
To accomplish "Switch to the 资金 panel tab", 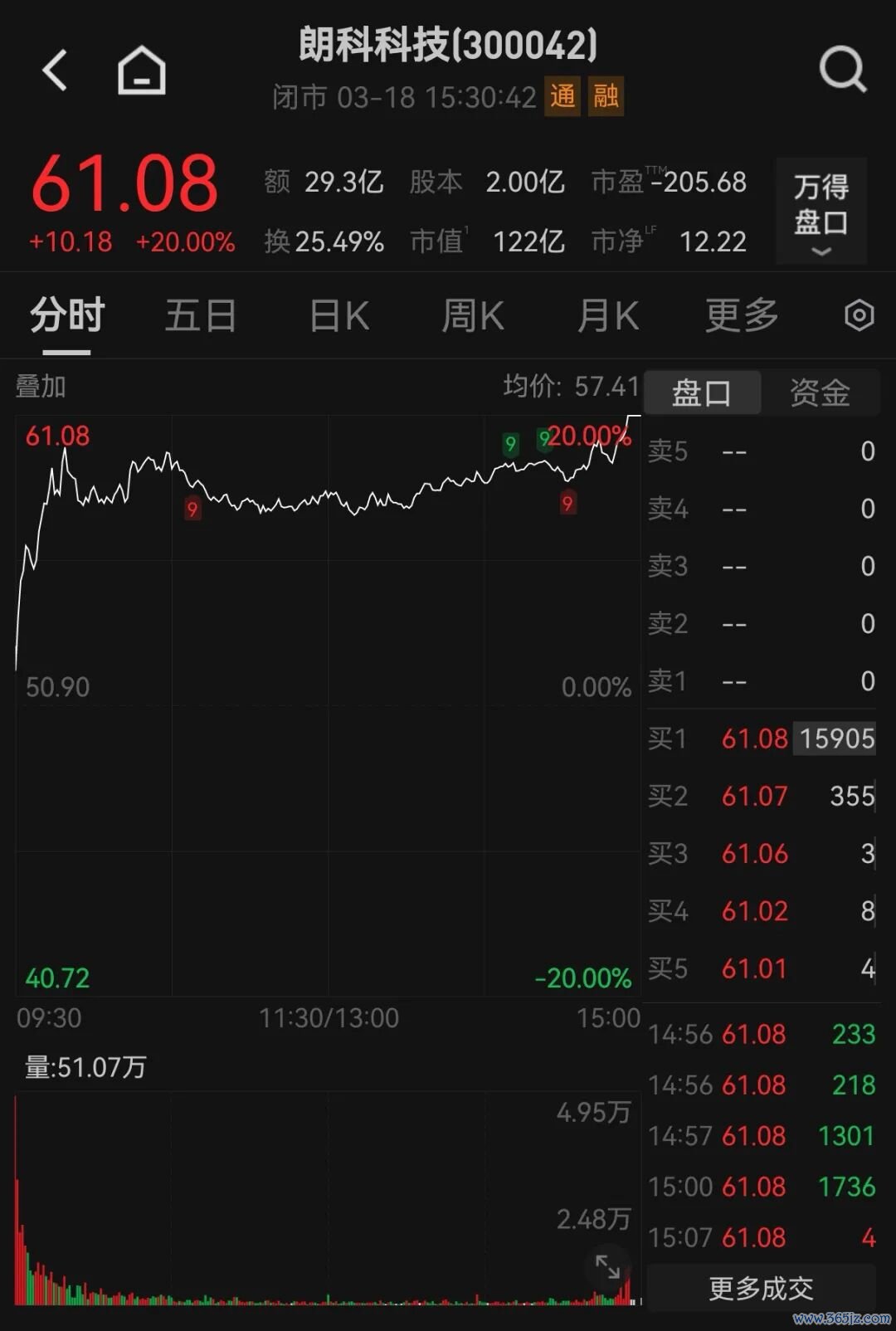I will pos(820,392).
